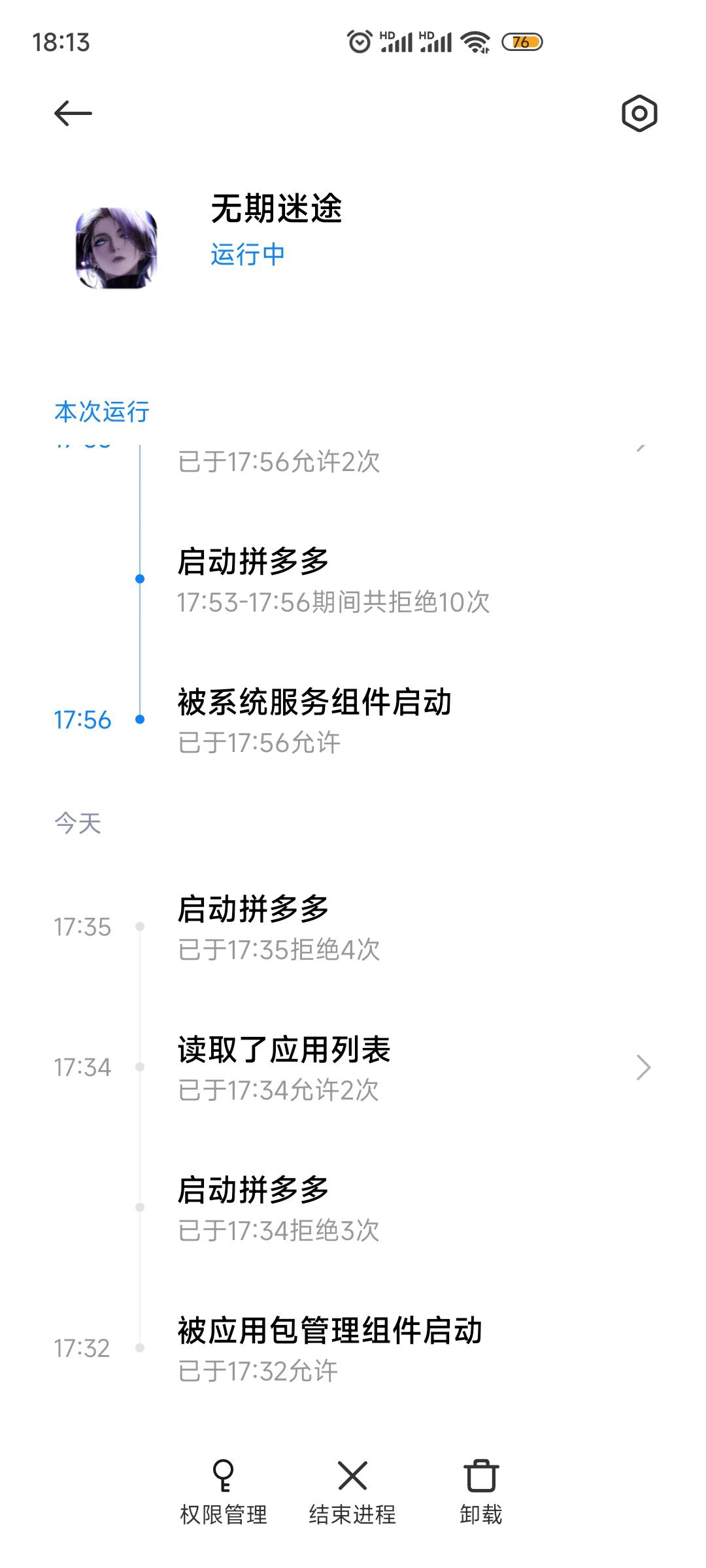Screen dimensions: 706x1568
Task: Go back with the arrow icon
Action: (73, 114)
